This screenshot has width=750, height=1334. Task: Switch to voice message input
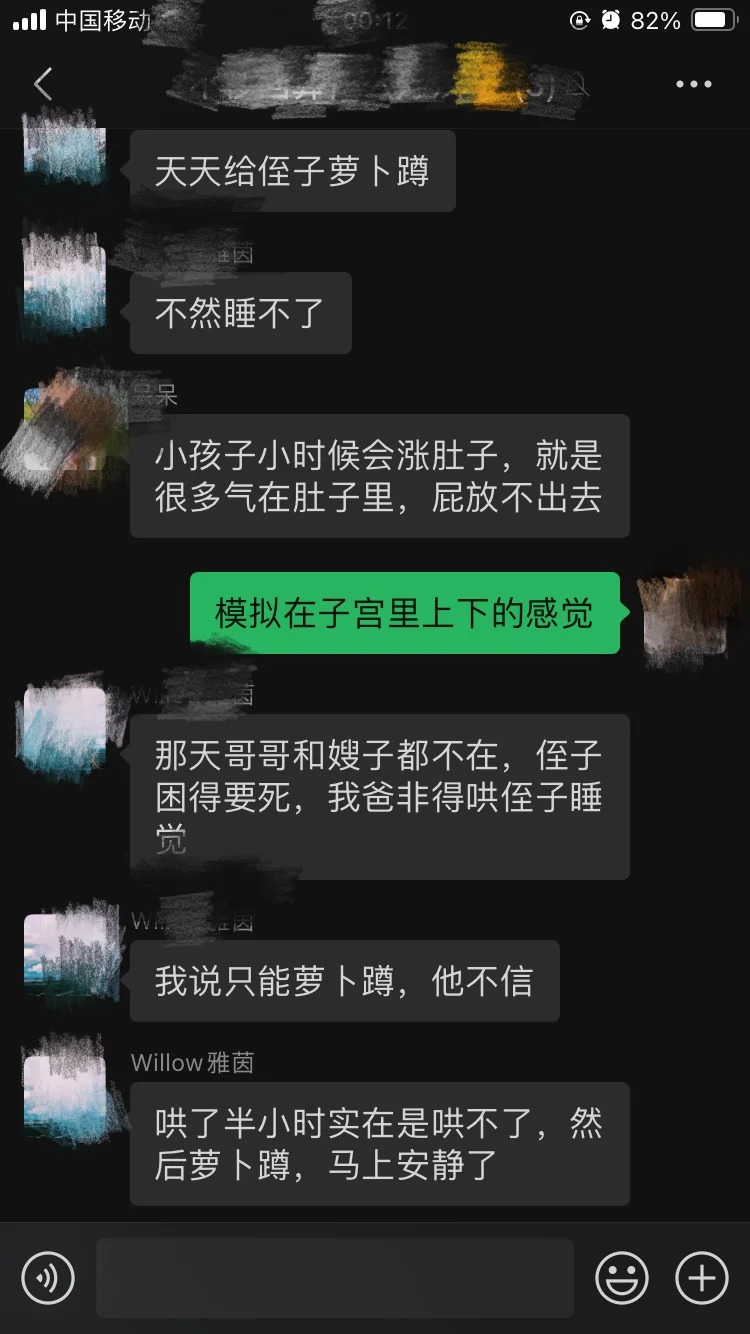48,1277
